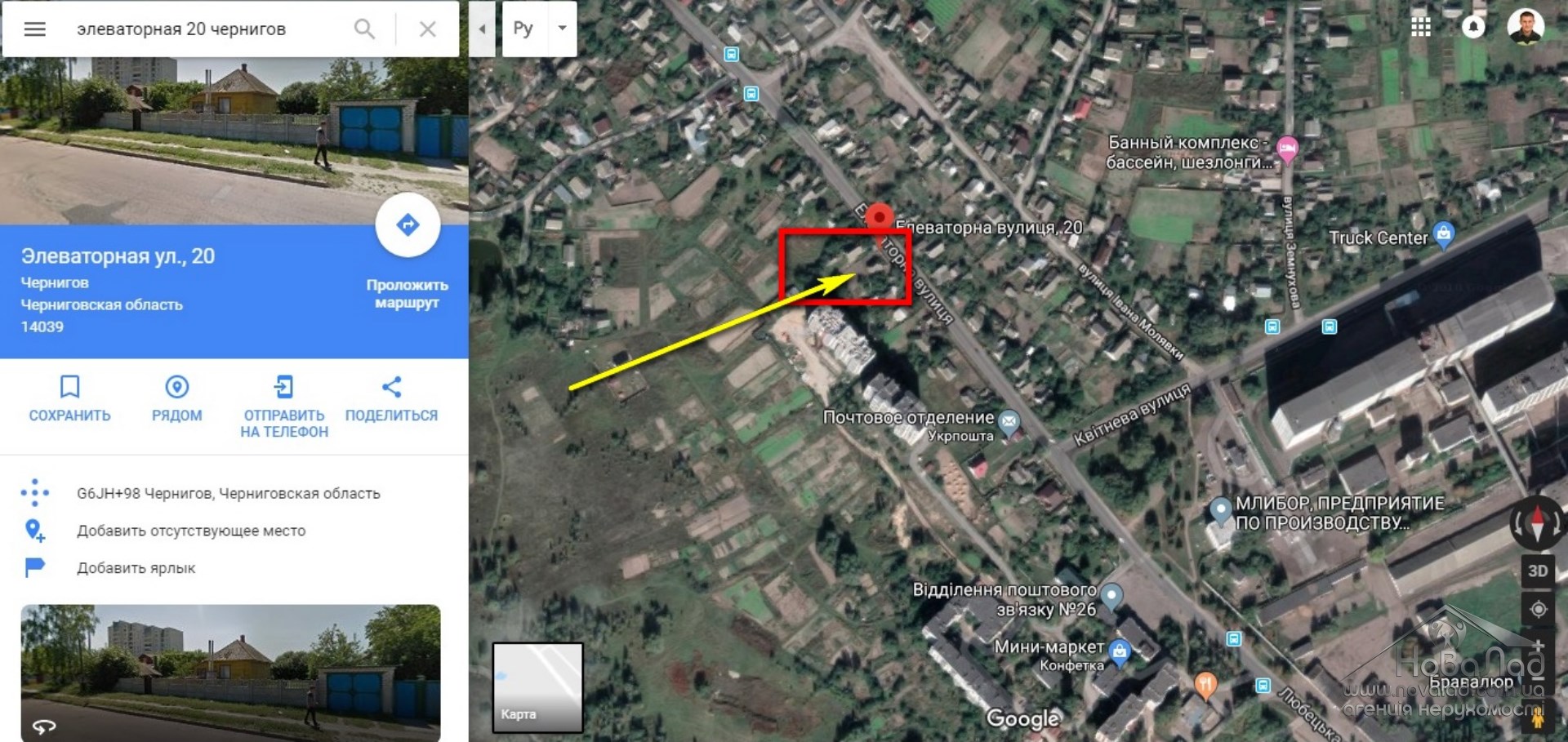Image resolution: width=1568 pixels, height=742 pixels.
Task: Choose Отправить на телефон
Action: pyautogui.click(x=283, y=406)
